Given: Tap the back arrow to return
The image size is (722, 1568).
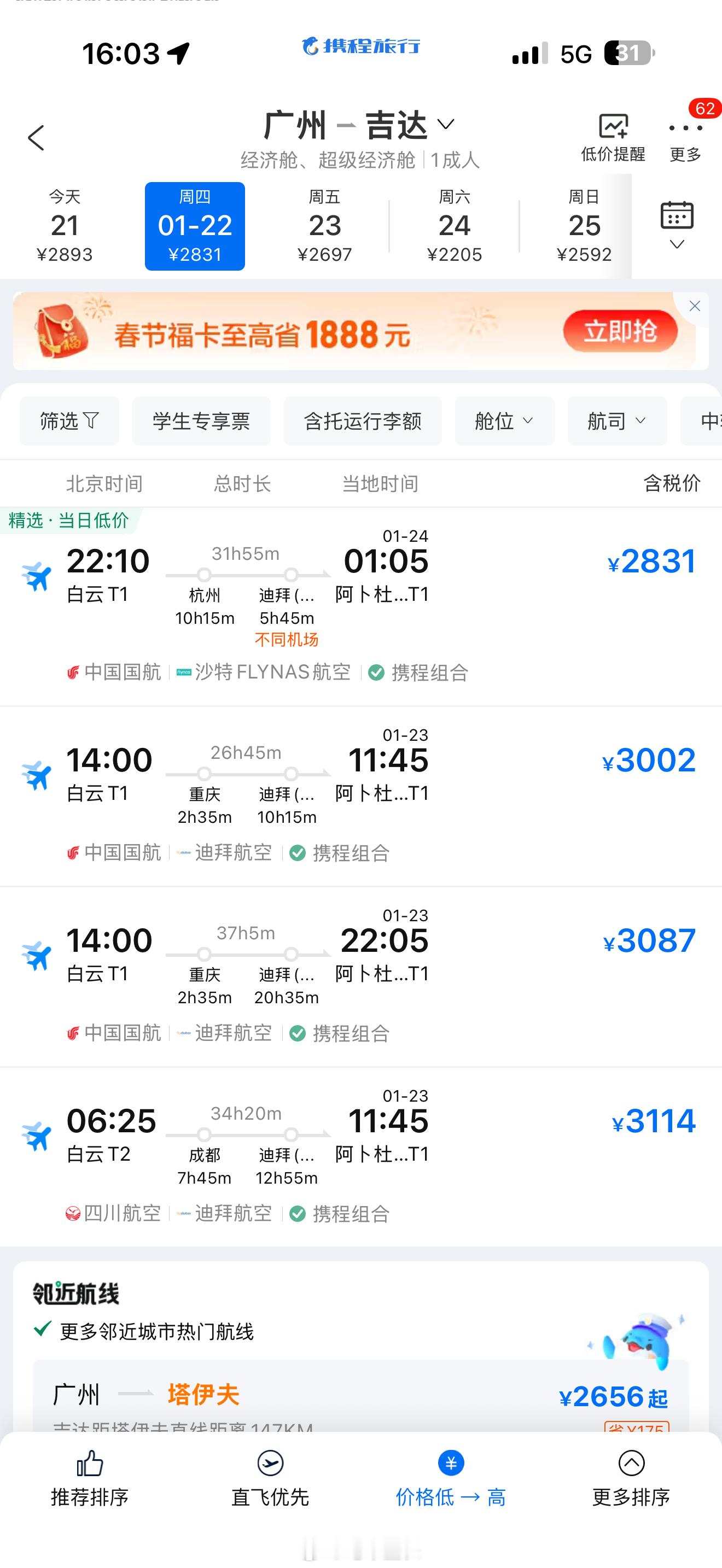Looking at the screenshot, I should [36, 138].
